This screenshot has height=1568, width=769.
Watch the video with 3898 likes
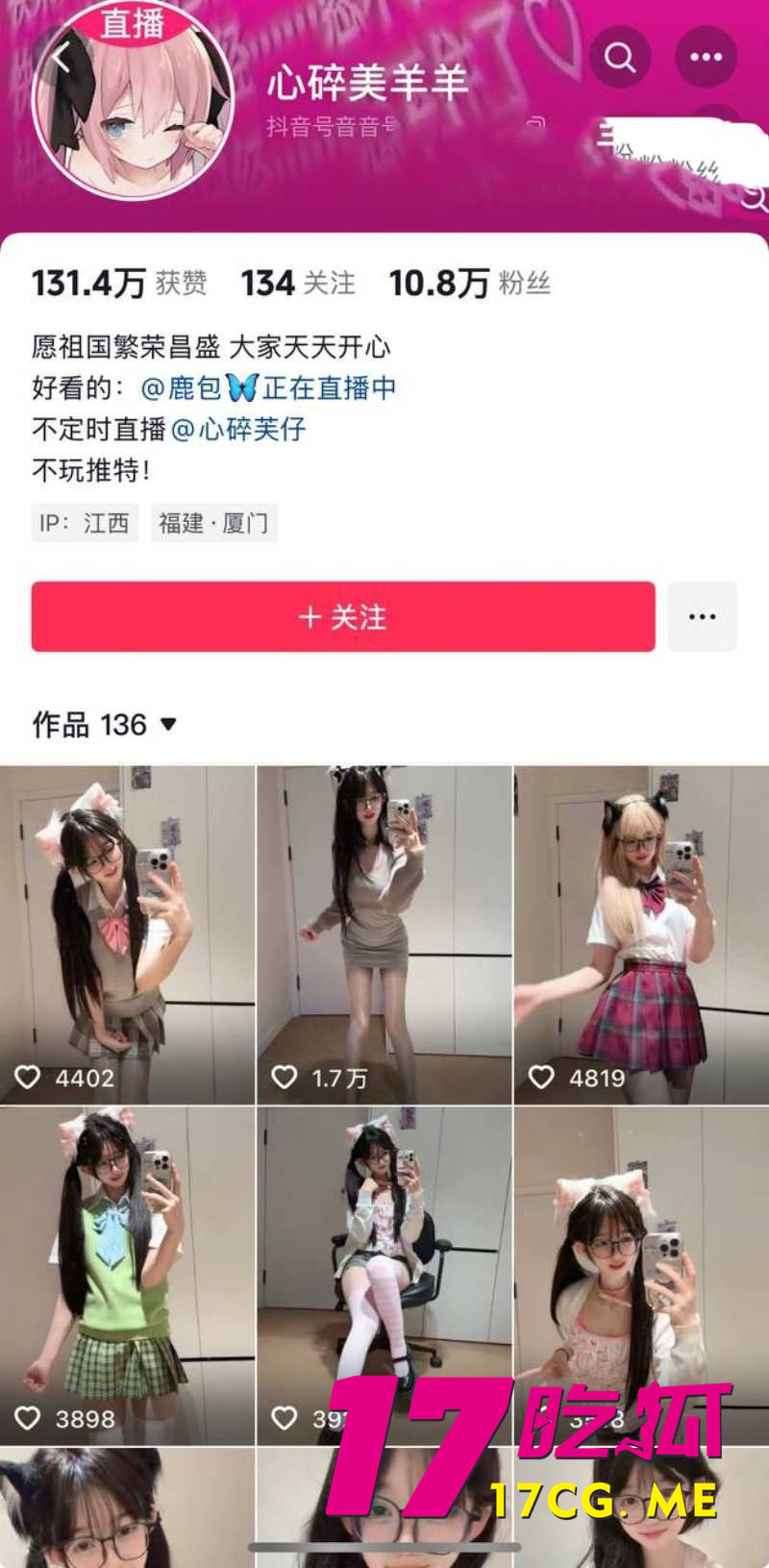(x=127, y=1275)
